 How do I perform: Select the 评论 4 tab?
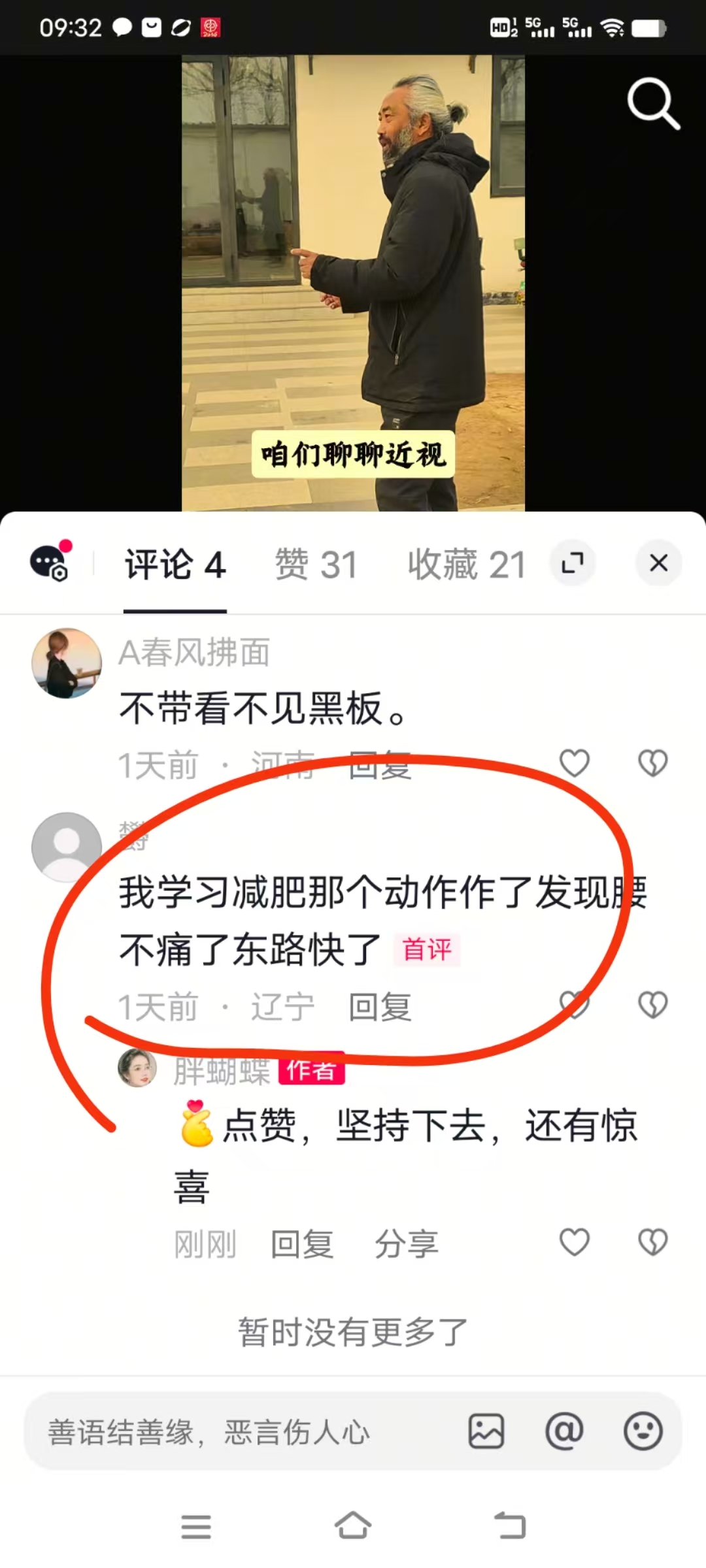coord(175,564)
